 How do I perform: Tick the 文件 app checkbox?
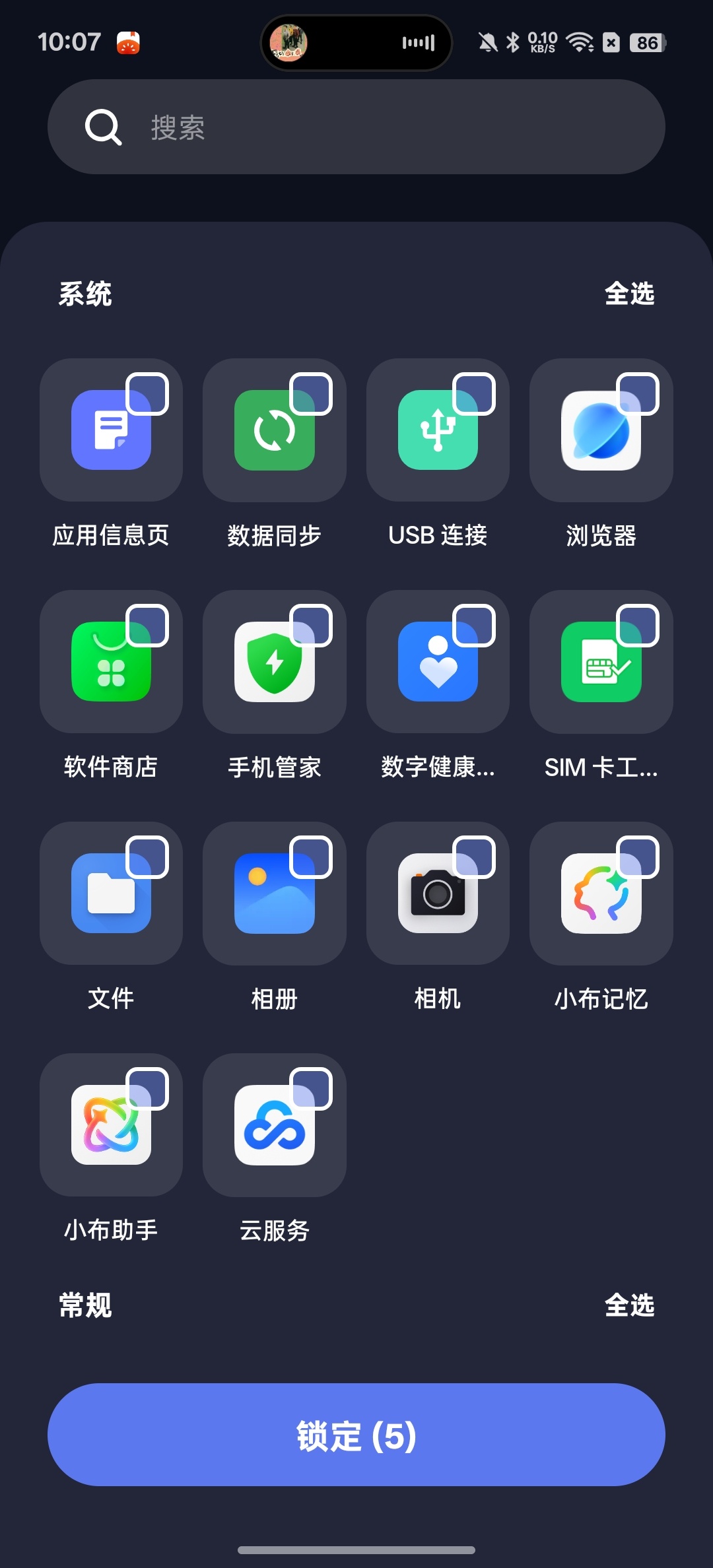click(x=147, y=857)
